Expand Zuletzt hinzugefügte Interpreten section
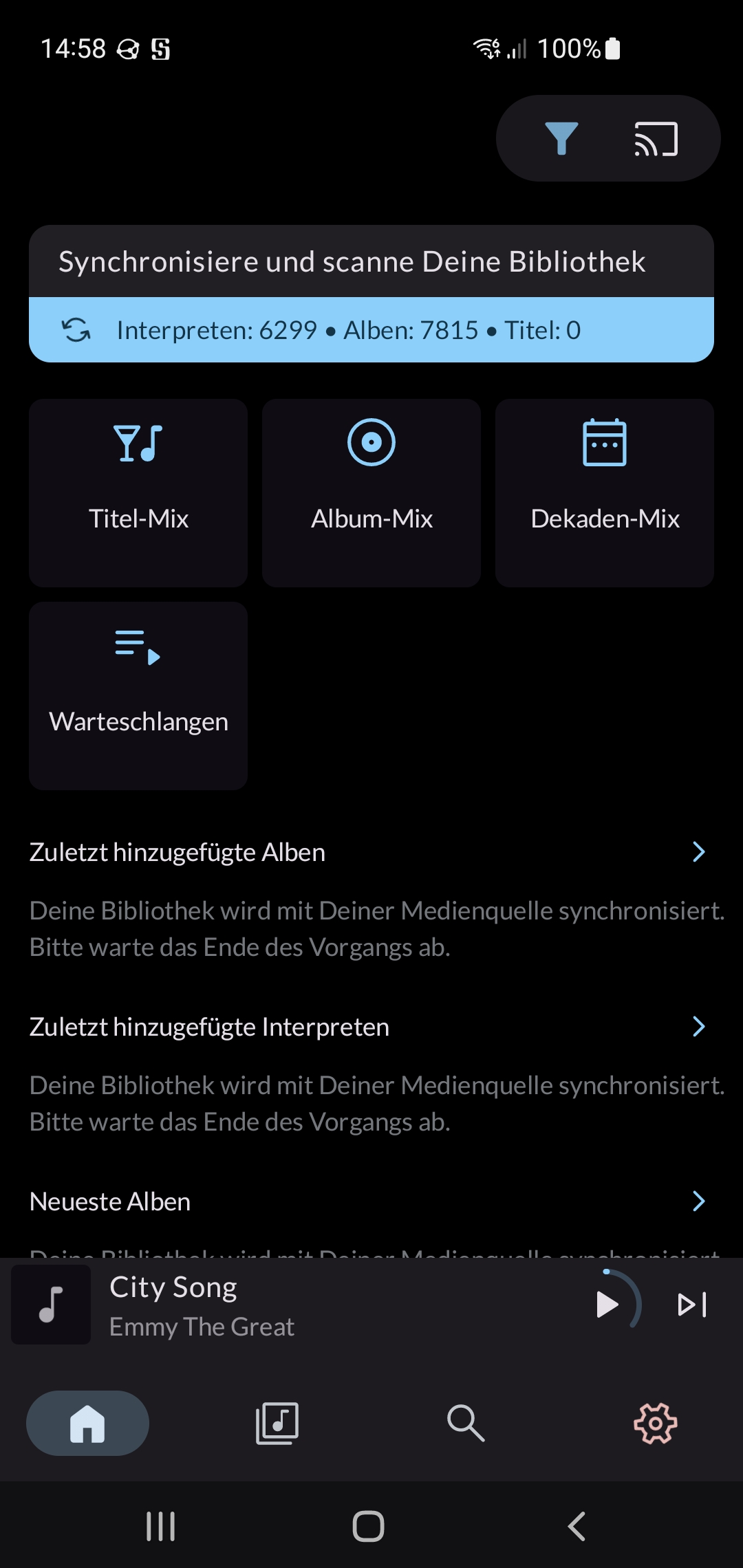 click(698, 1027)
